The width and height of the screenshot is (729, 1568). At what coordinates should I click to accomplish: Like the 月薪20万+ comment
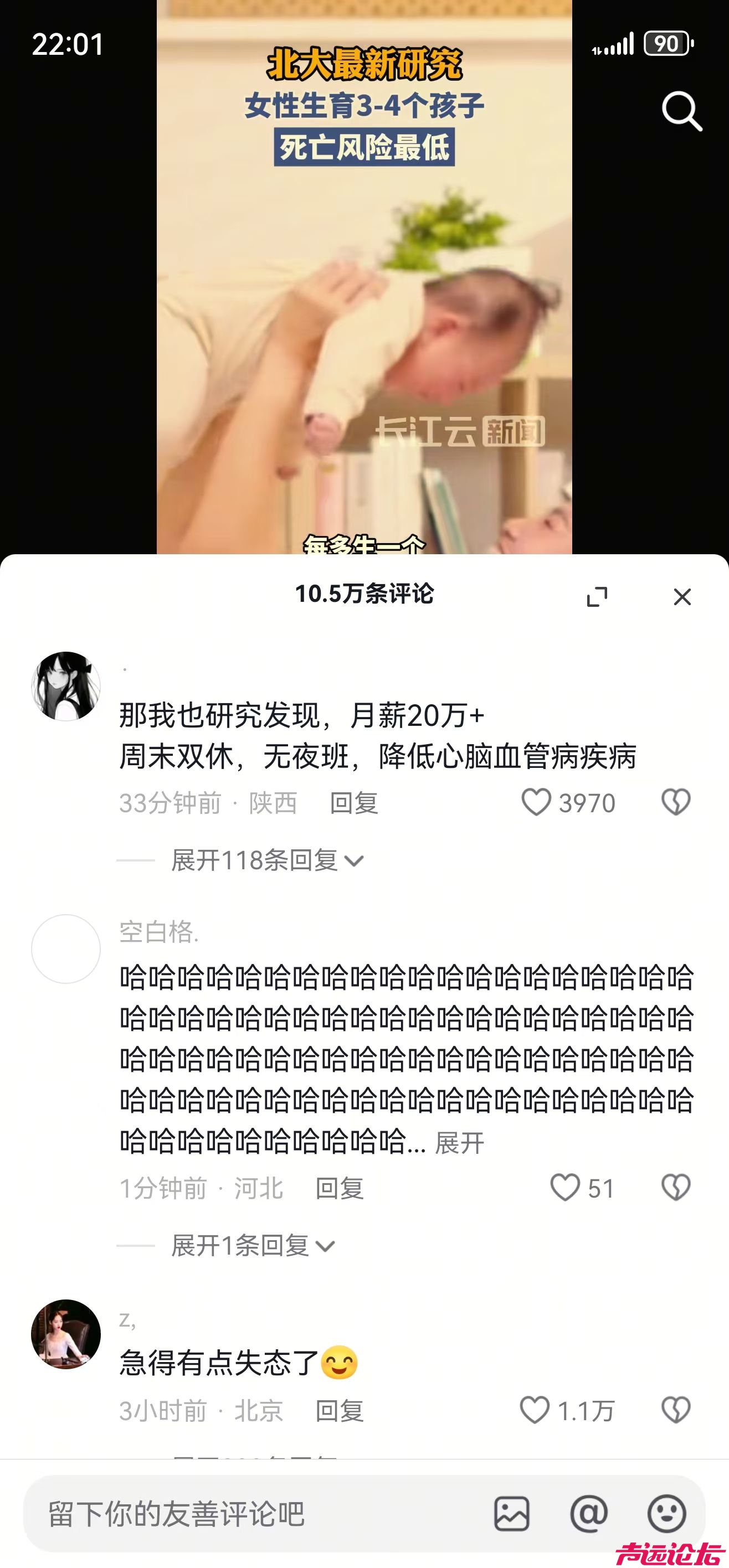point(537,802)
